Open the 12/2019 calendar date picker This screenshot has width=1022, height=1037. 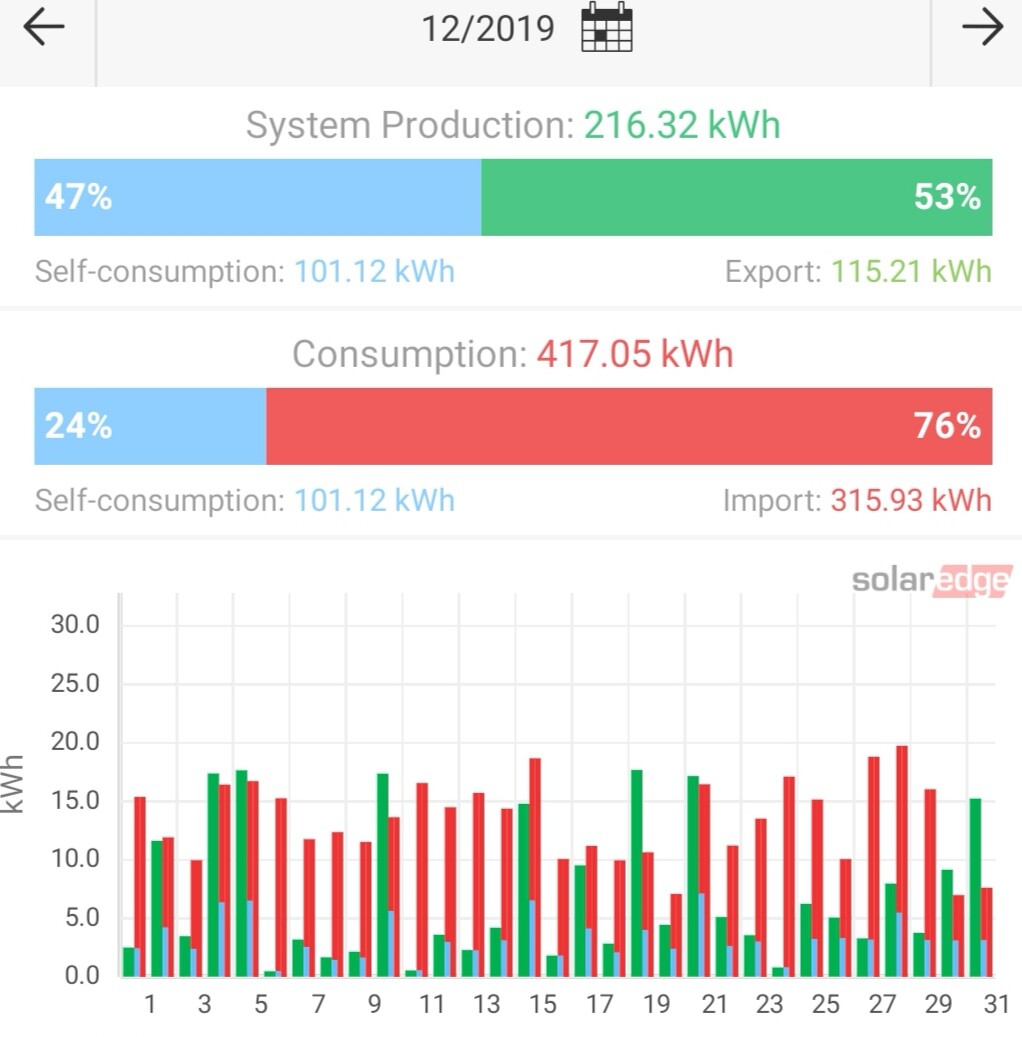(606, 28)
